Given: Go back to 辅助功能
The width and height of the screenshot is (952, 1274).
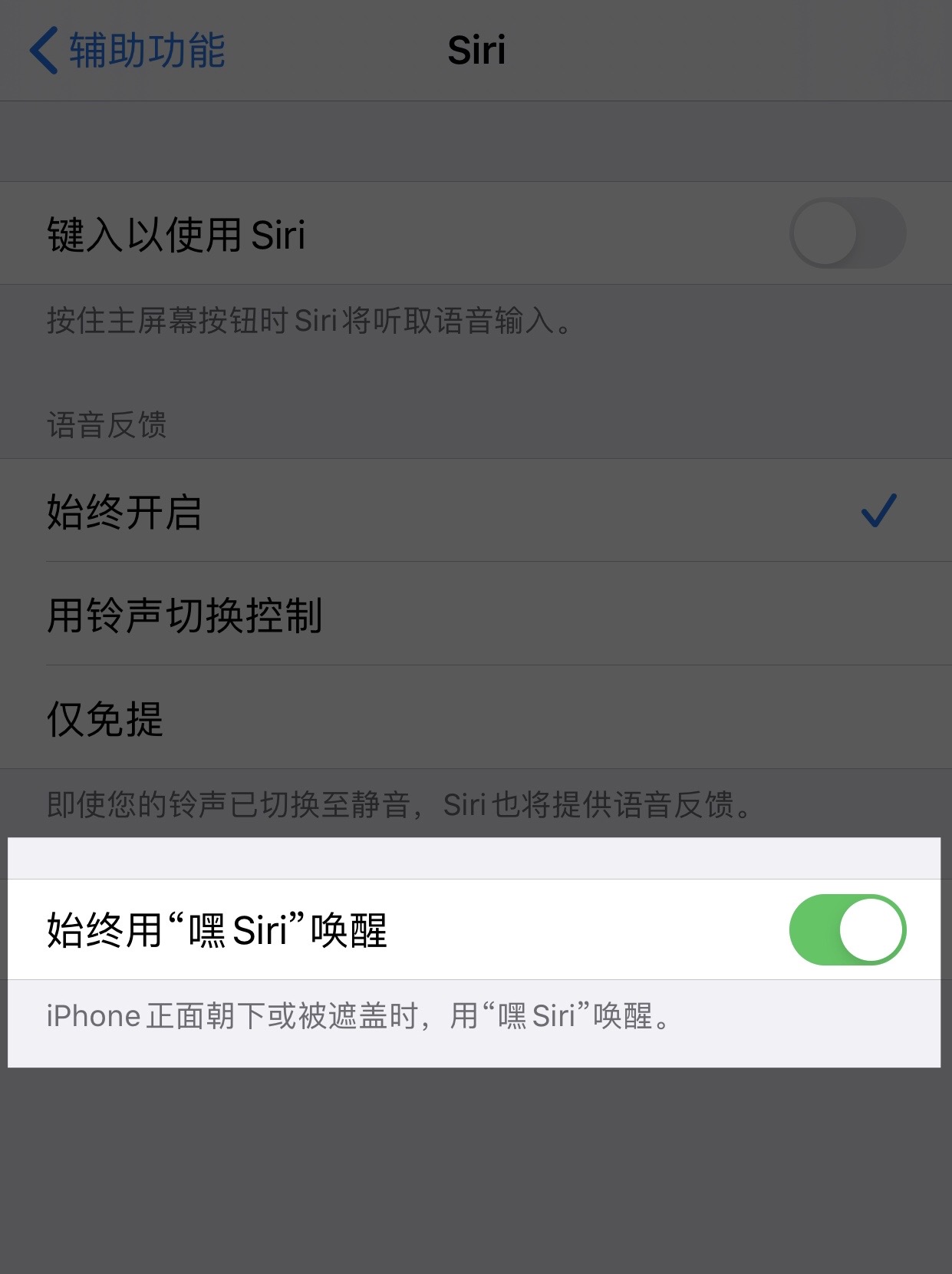Looking at the screenshot, I should click(127, 51).
